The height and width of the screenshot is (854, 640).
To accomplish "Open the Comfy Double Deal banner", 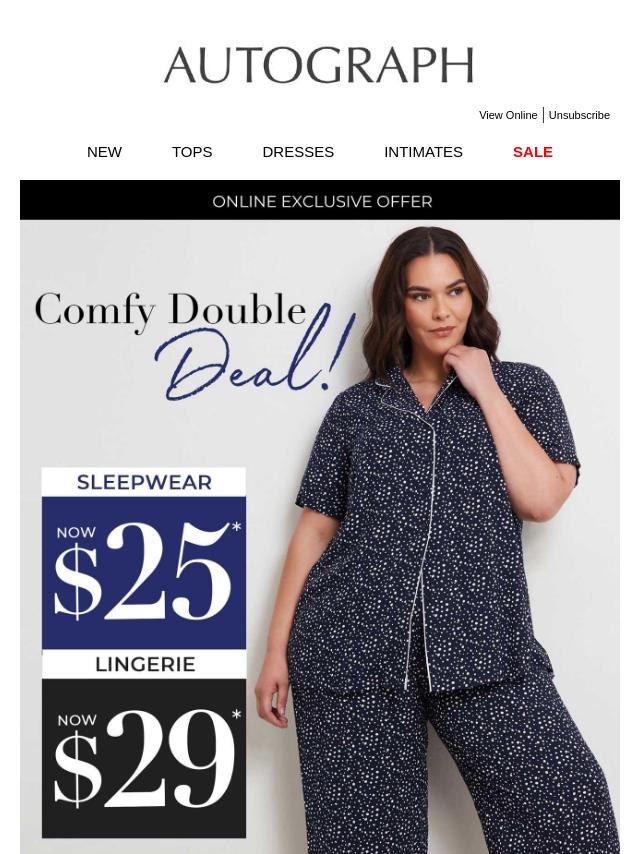I will click(320, 520).
